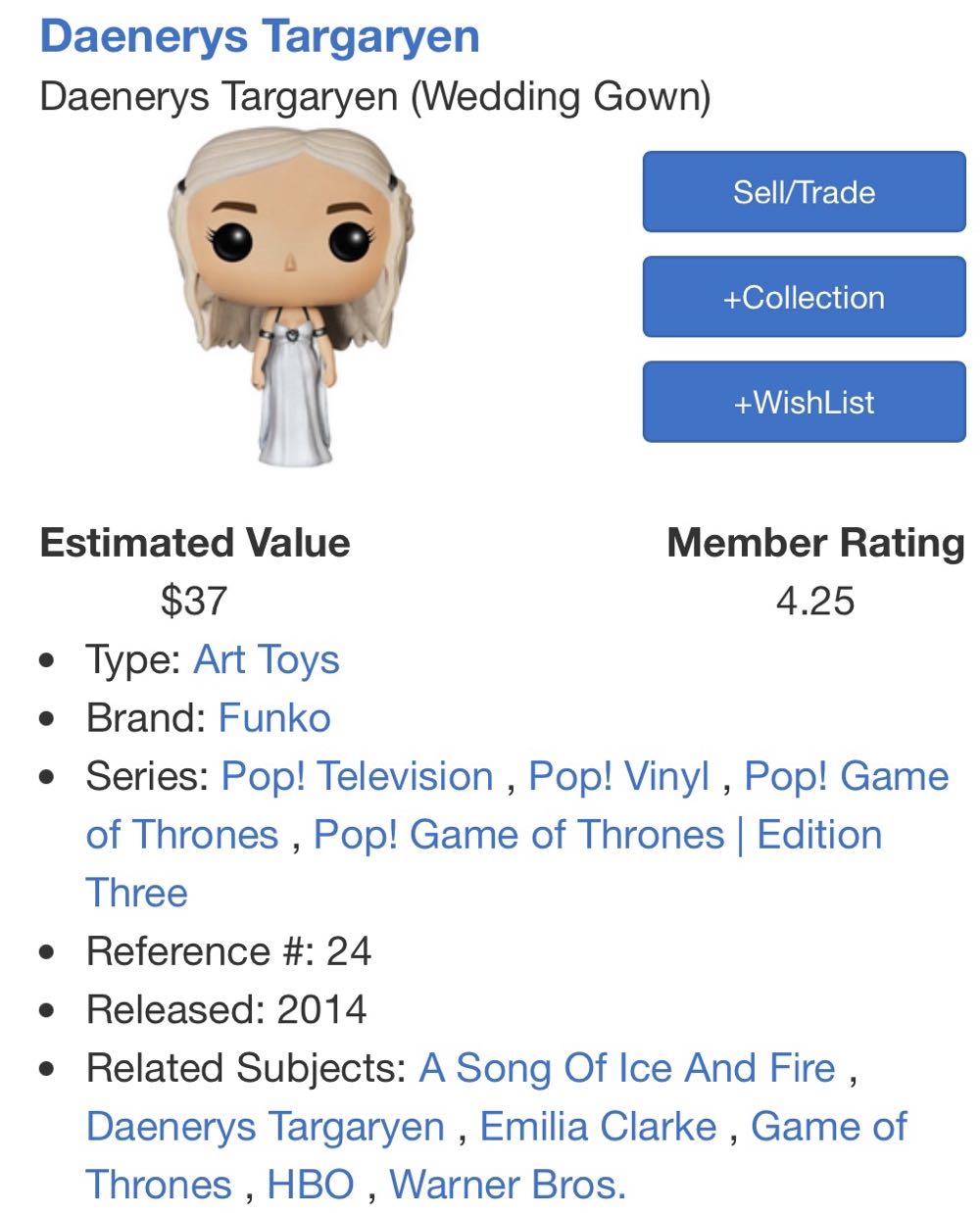Open the A Song Of Ice And Fire link
Viewport: 980px width, 1213px height.
pos(627,1068)
